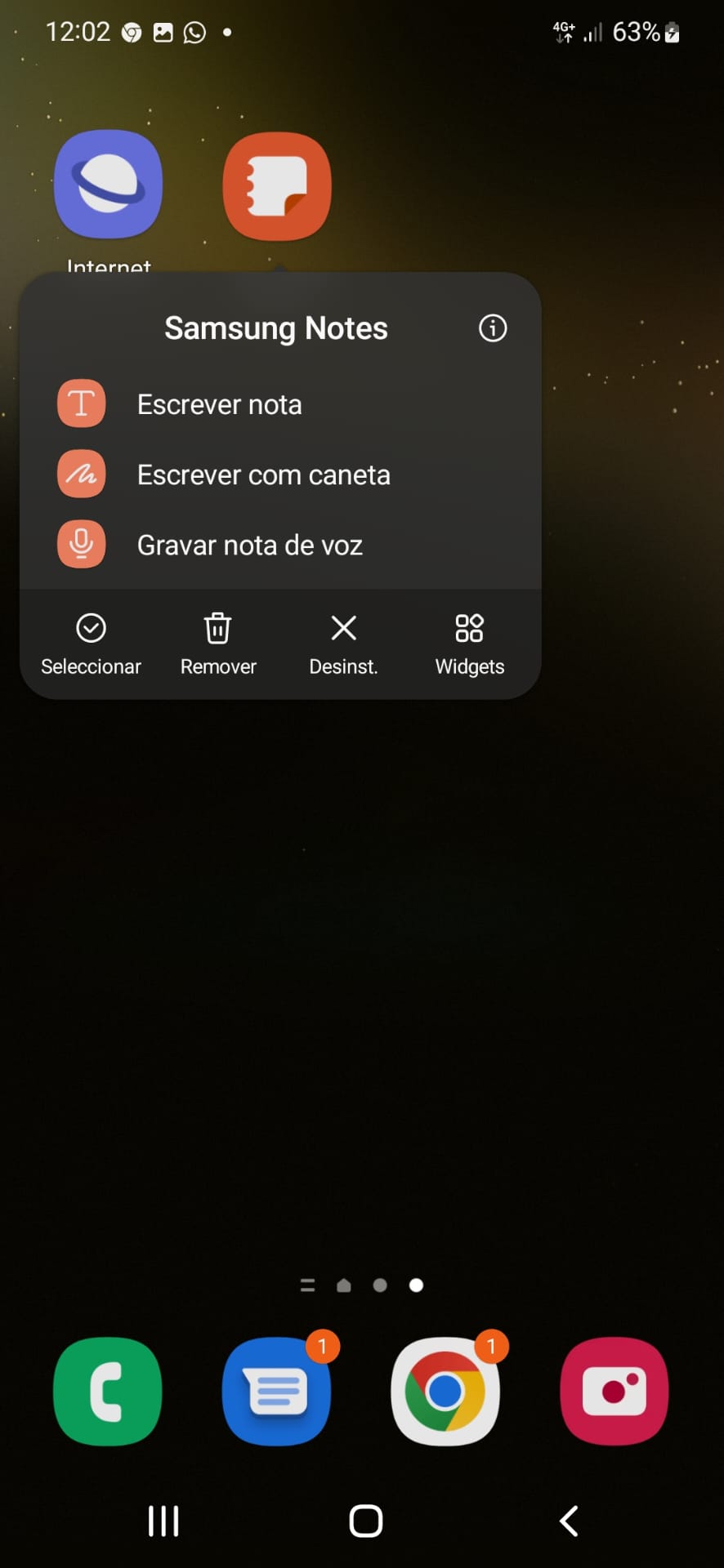Start Gravar nota de voz

tap(249, 545)
